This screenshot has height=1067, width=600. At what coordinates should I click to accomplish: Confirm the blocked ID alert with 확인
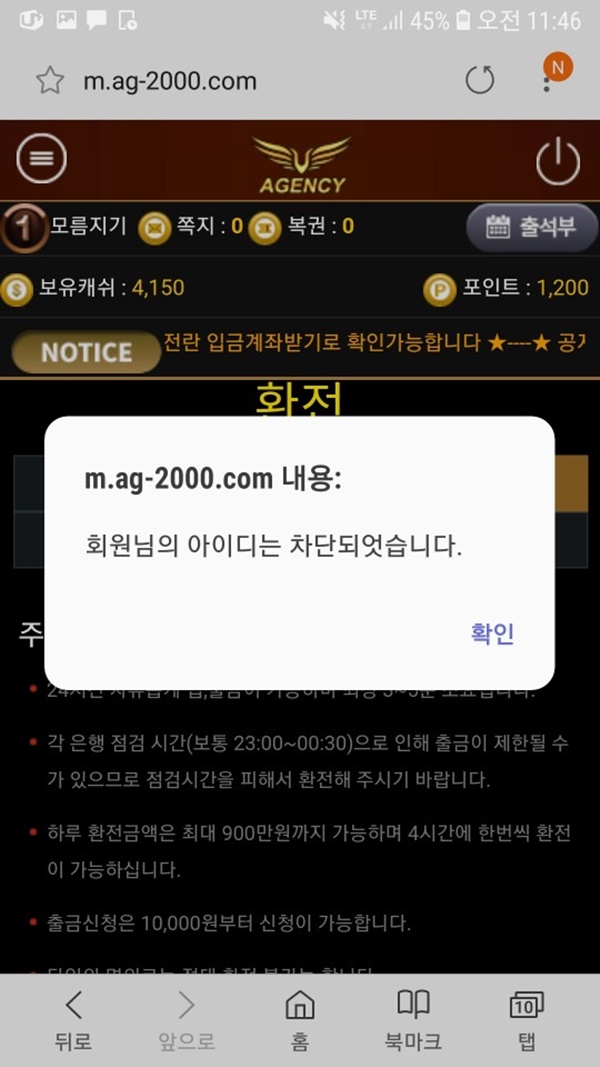[492, 634]
